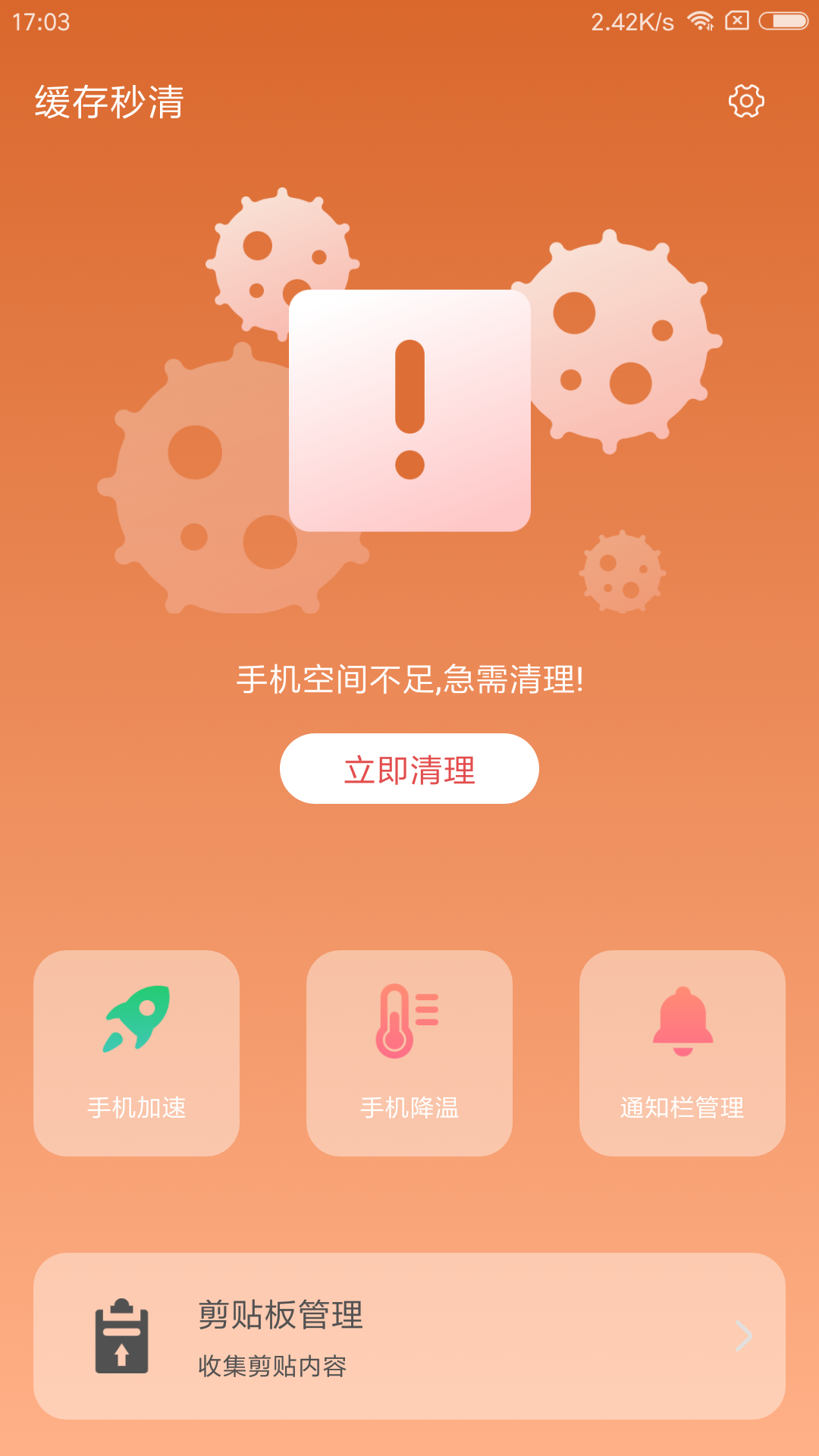Tap the warning text 手机空间不足,急需清理!

(x=409, y=679)
